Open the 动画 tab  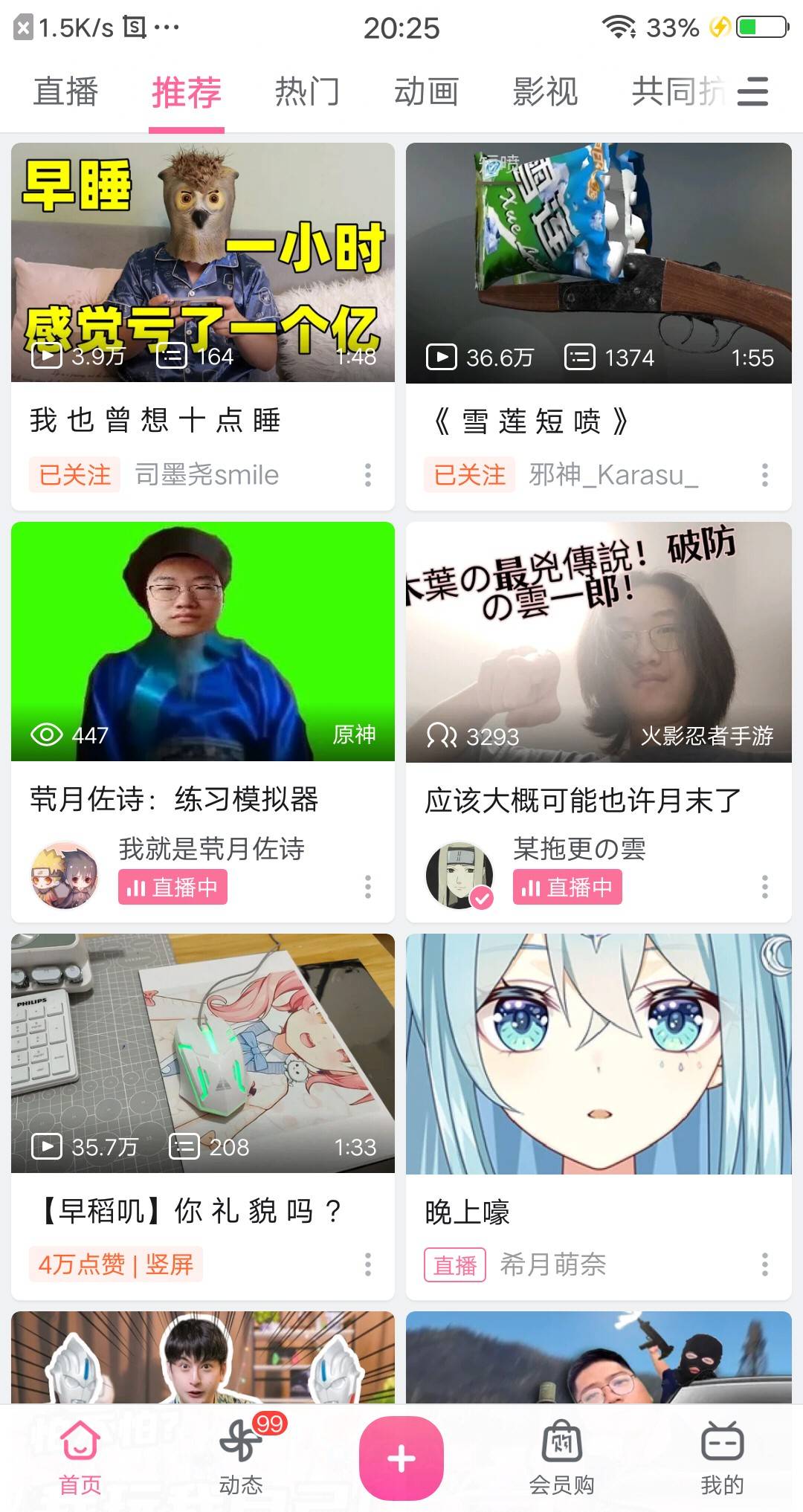426,92
